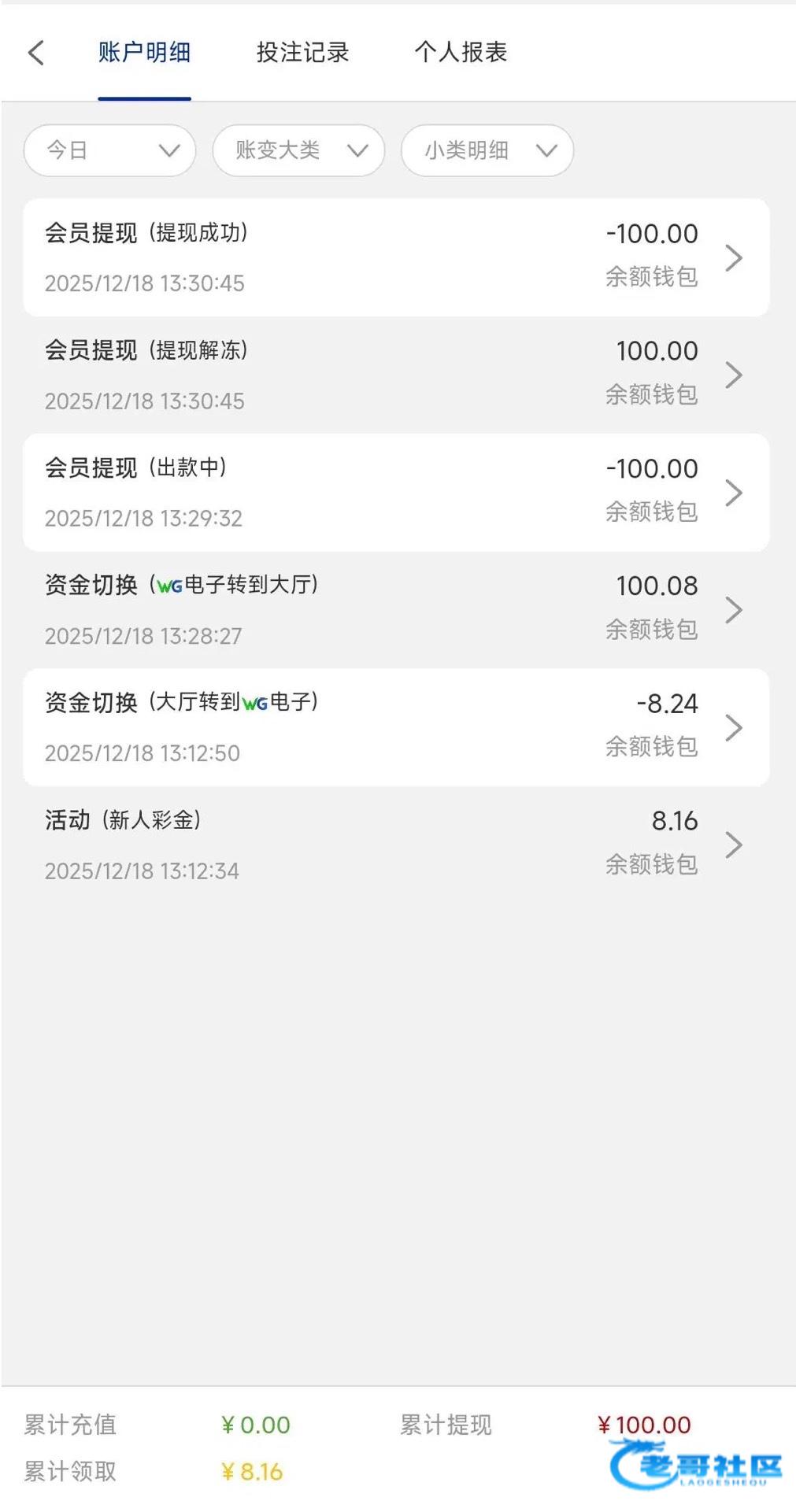This screenshot has width=796, height=1512.
Task: Open the 会员提现 (出款中) transaction
Action: [x=396, y=492]
